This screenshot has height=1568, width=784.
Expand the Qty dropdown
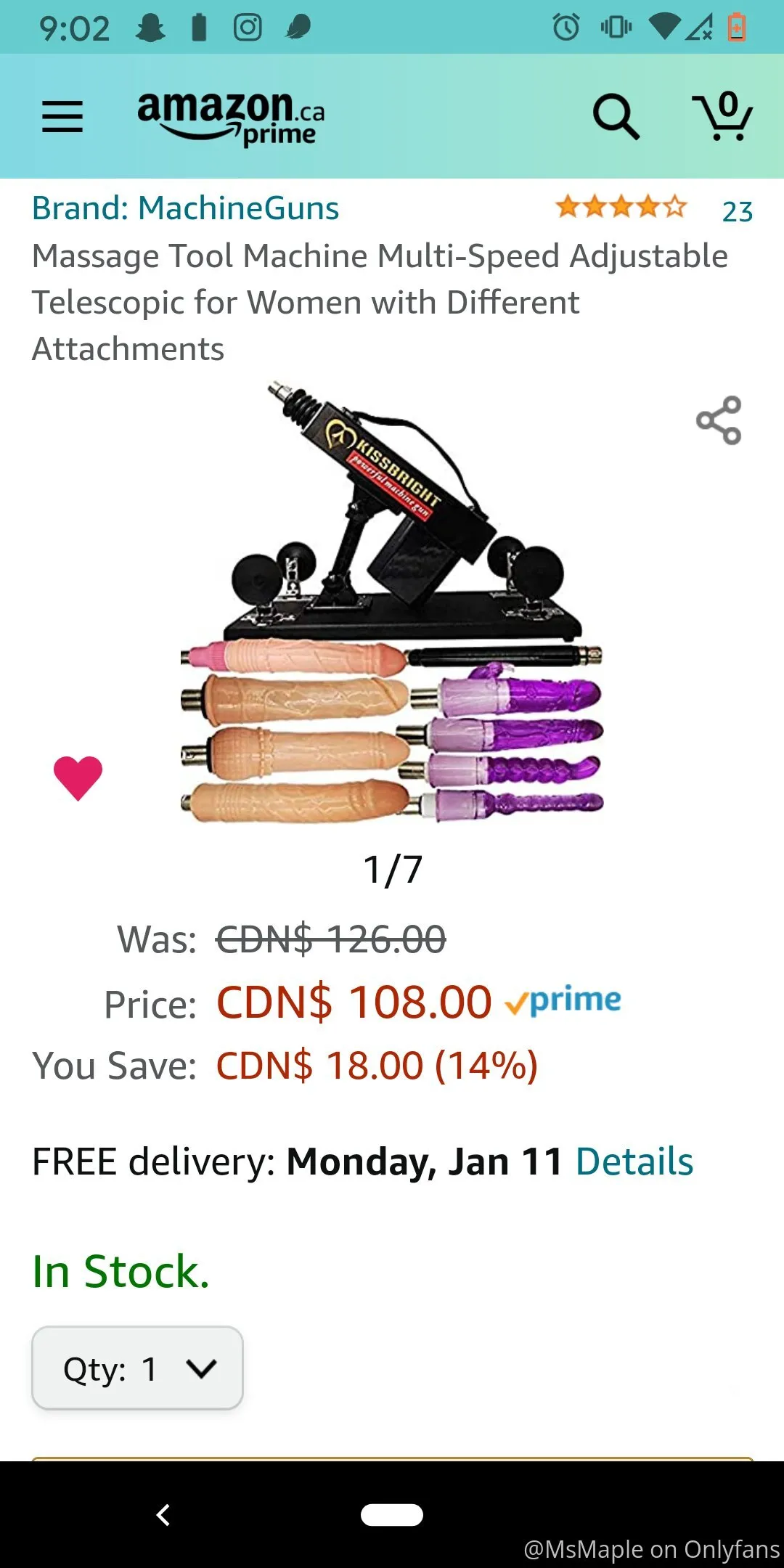(137, 1368)
